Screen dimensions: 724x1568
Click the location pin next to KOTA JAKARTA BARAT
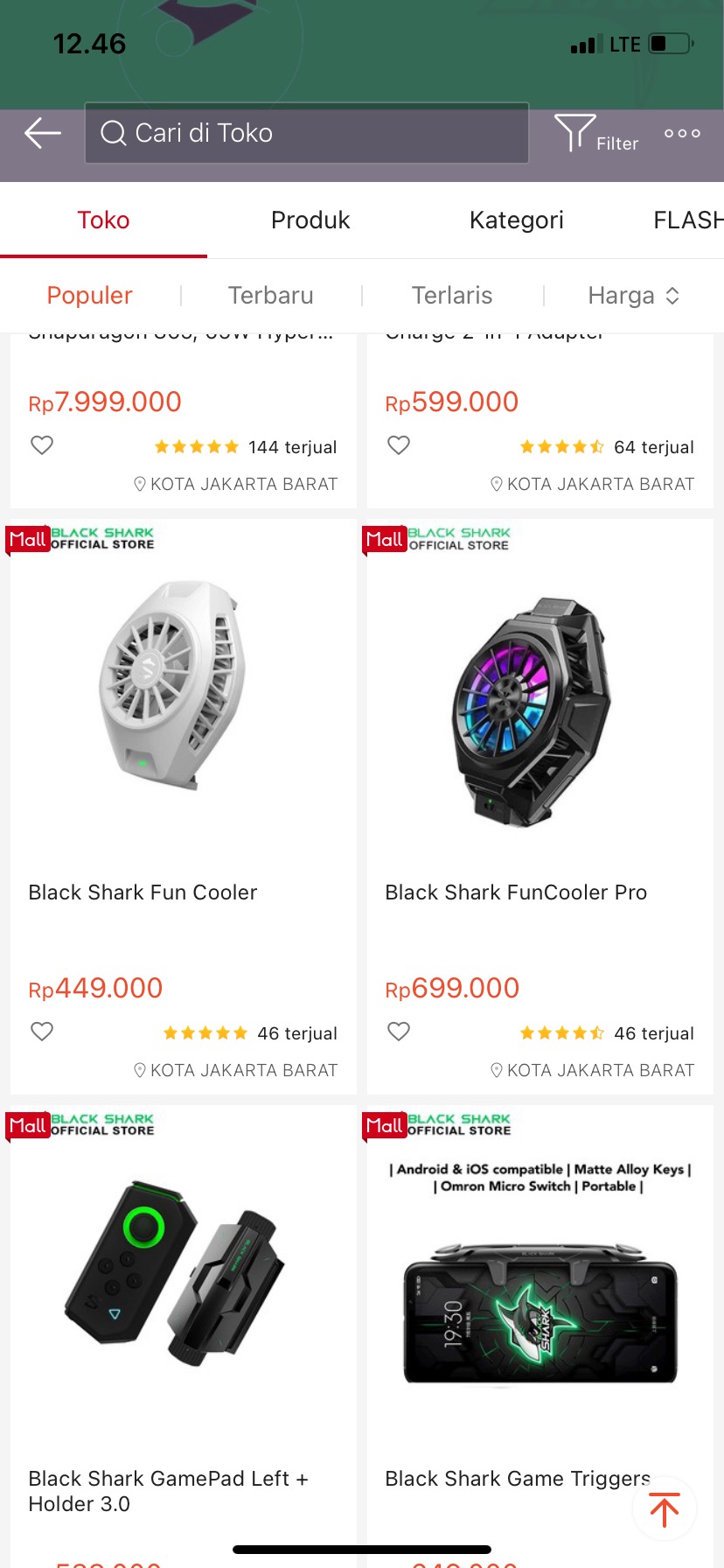click(140, 1069)
